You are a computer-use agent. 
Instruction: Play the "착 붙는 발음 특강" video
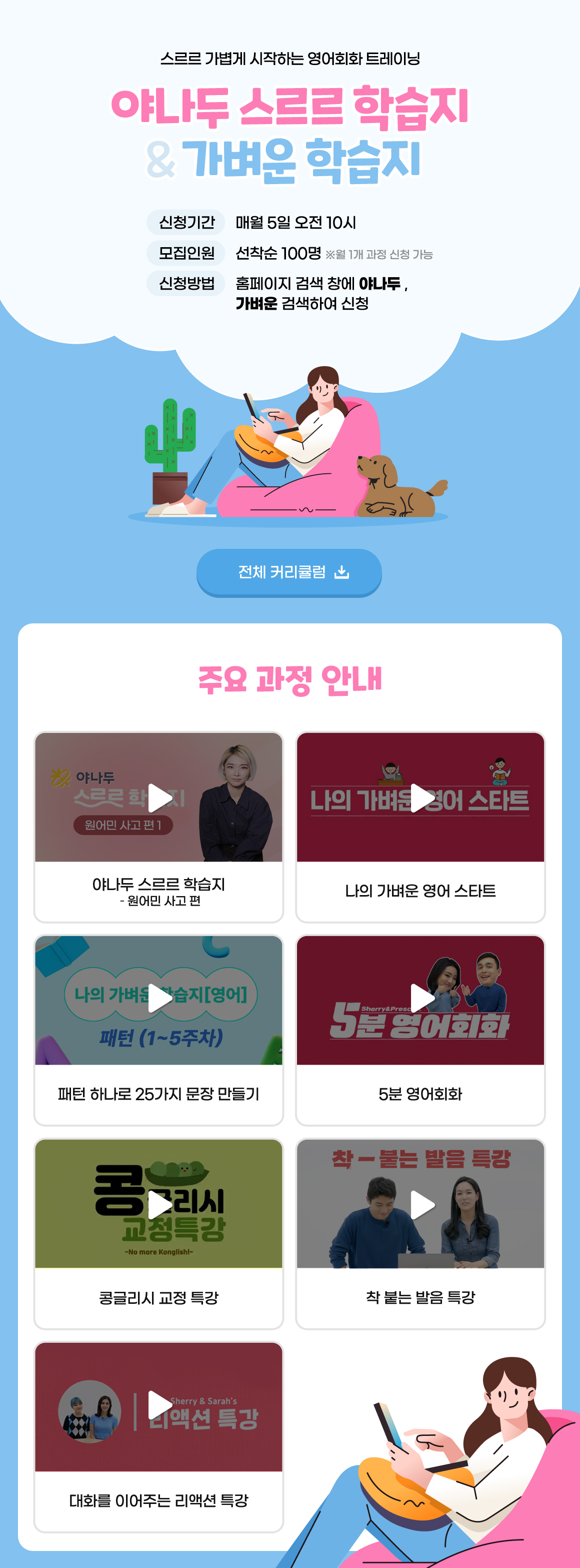[x=421, y=1205]
